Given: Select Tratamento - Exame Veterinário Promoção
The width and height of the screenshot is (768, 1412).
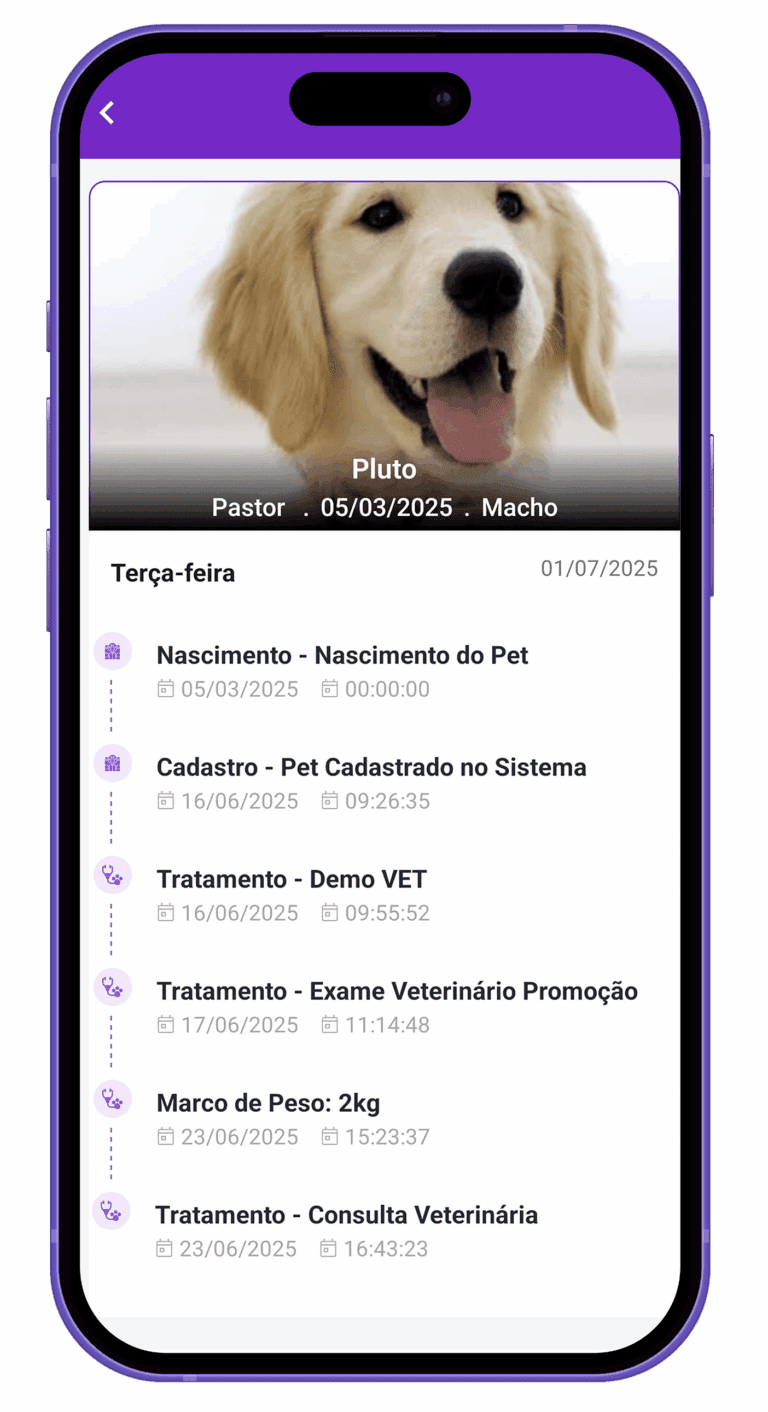Looking at the screenshot, I should 397,992.
